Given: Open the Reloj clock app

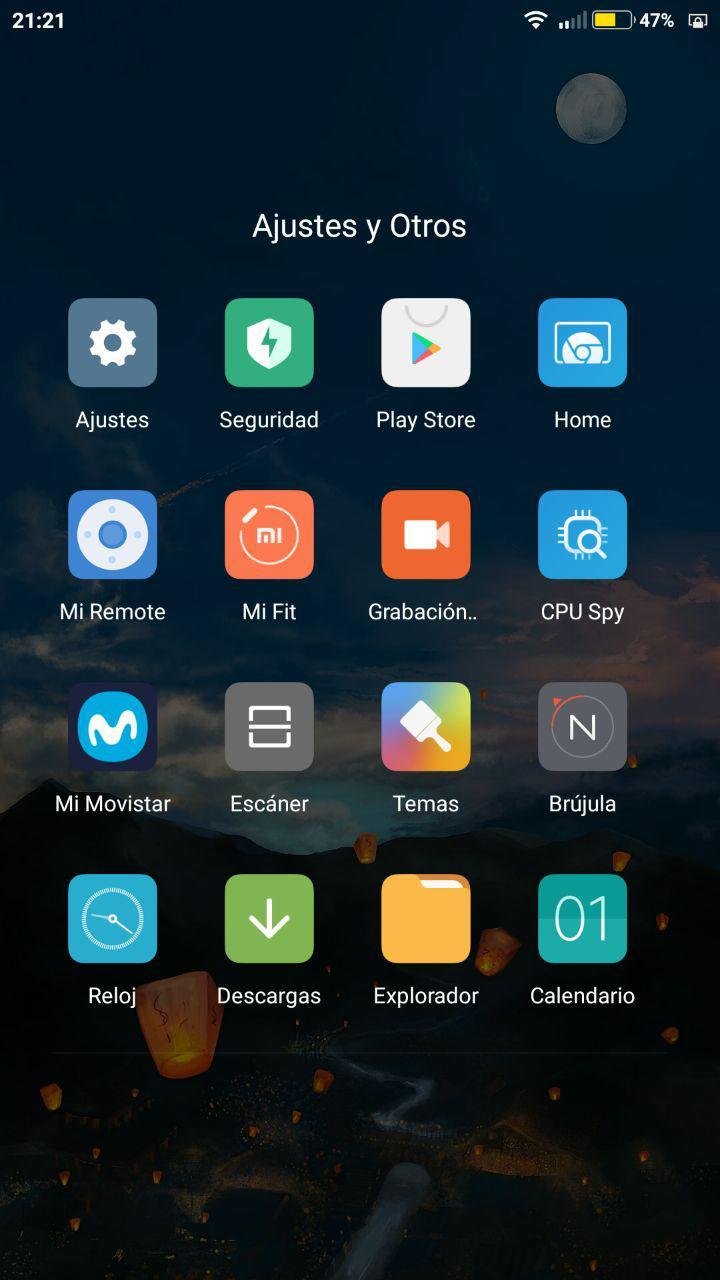Looking at the screenshot, I should [x=112, y=919].
